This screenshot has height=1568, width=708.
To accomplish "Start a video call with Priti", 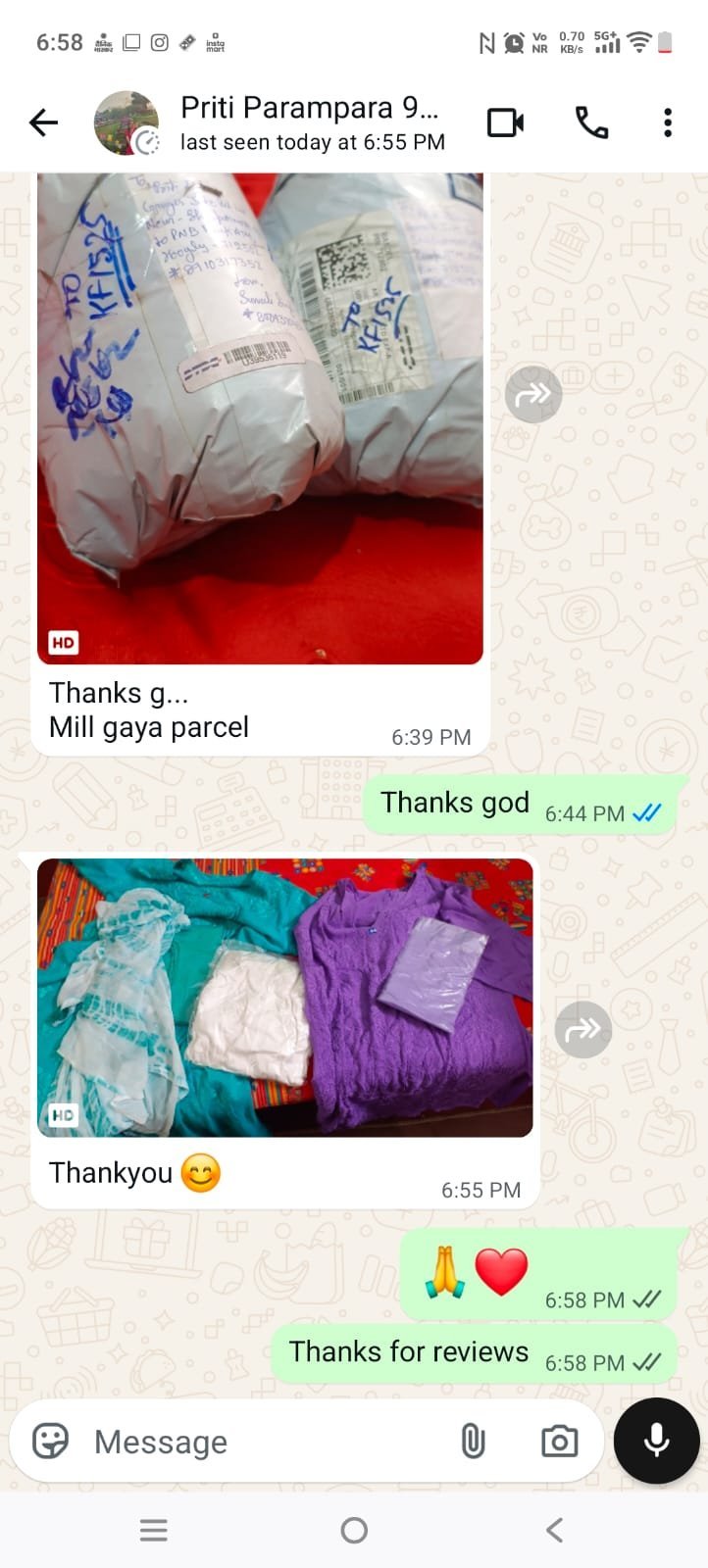I will 505,122.
